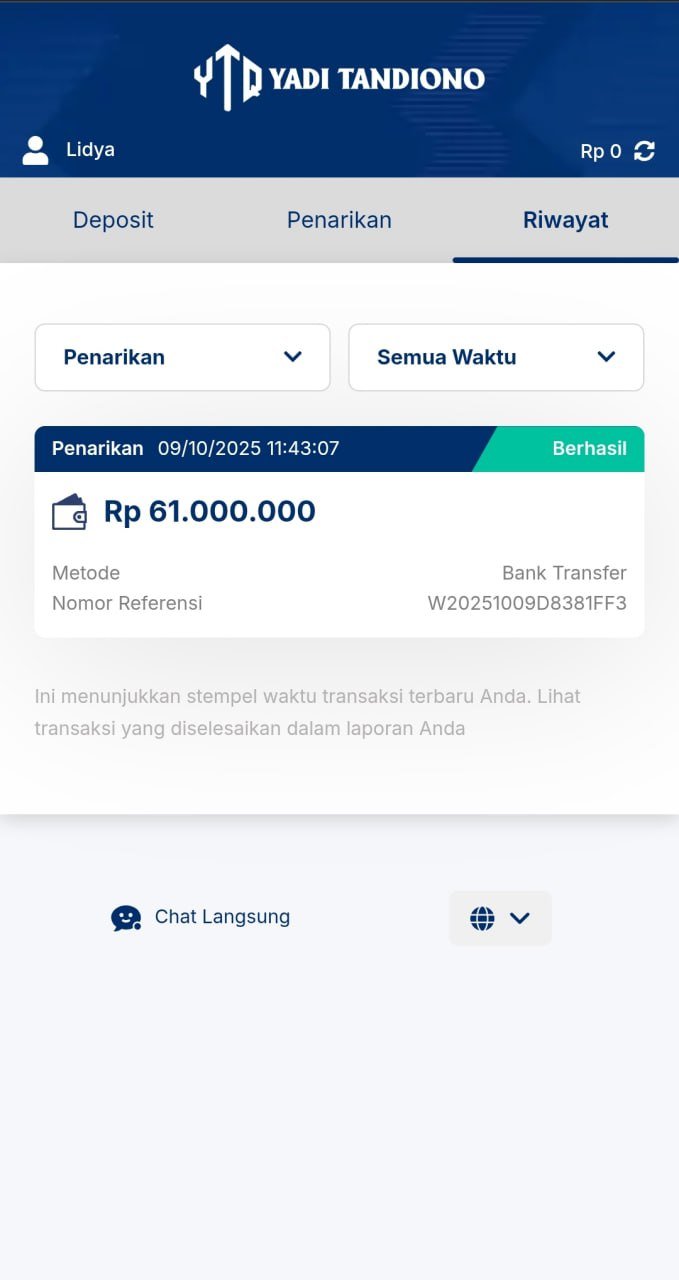679x1280 pixels.
Task: Switch to the Penarikan tab
Action: pyautogui.click(x=339, y=220)
